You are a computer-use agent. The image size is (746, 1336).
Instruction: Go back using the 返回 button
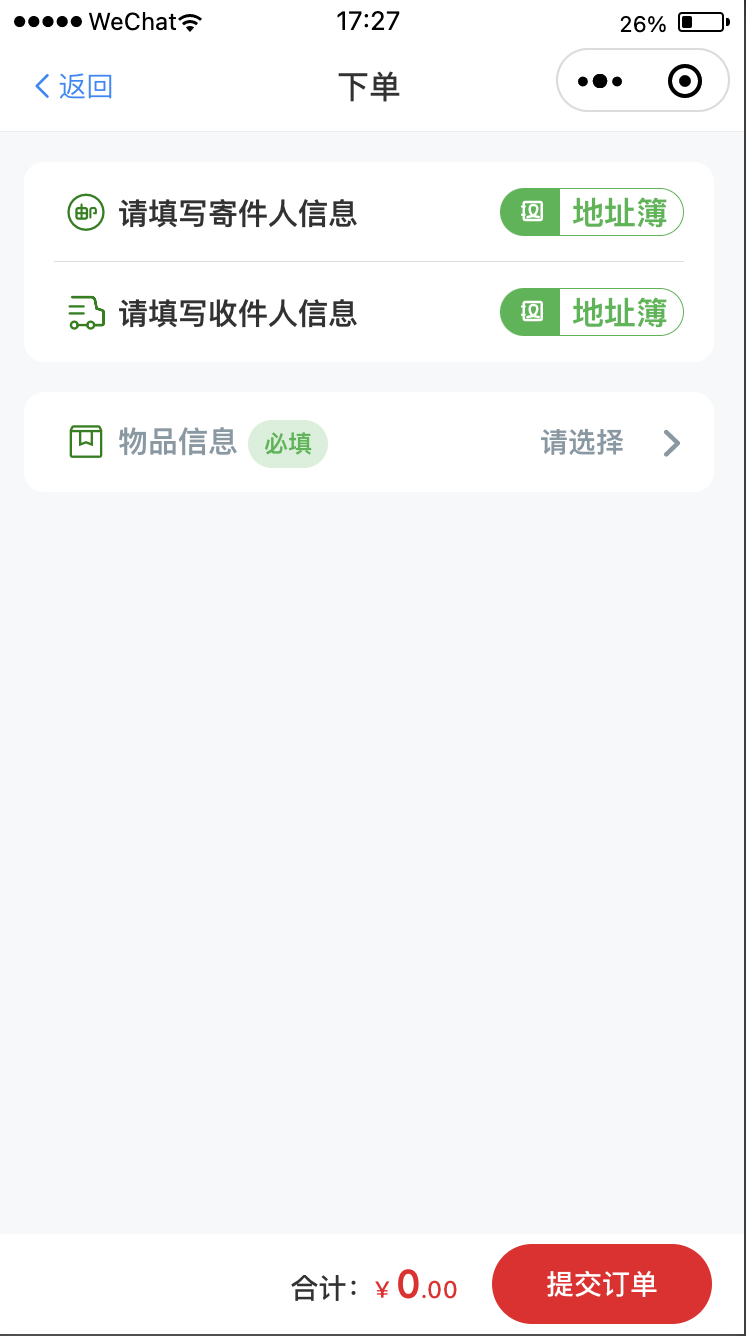73,86
